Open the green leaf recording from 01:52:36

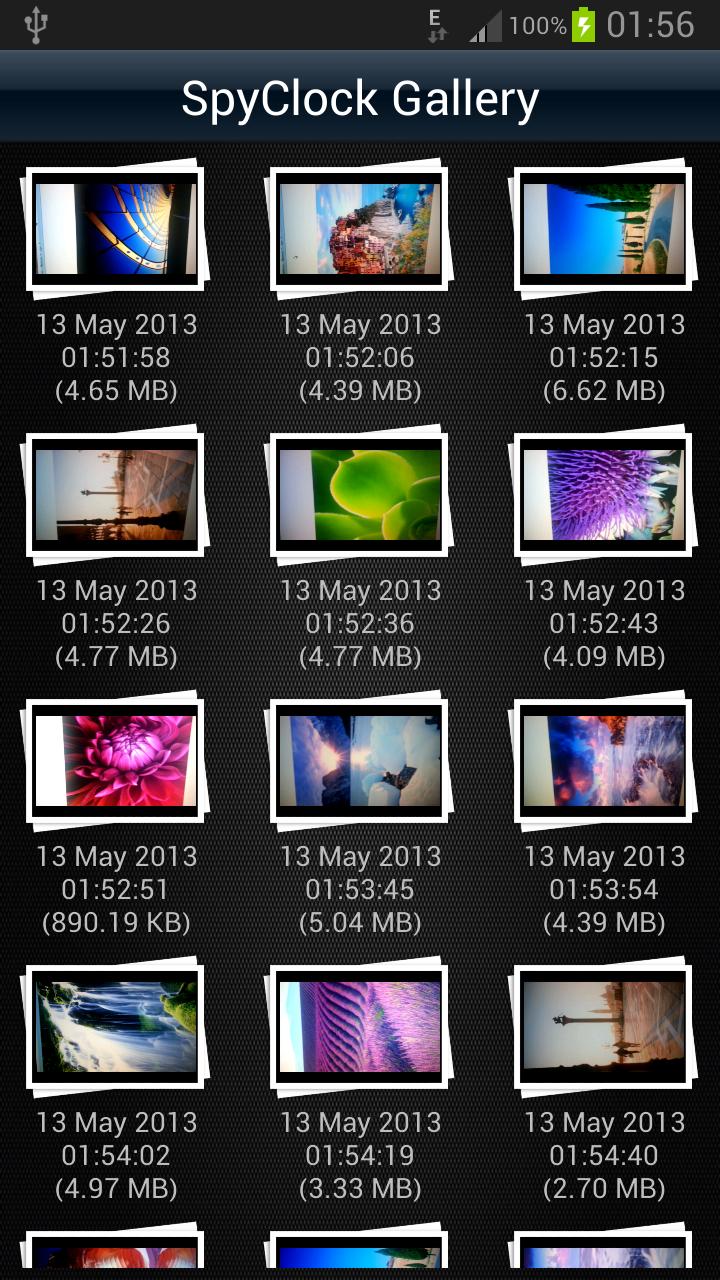359,494
